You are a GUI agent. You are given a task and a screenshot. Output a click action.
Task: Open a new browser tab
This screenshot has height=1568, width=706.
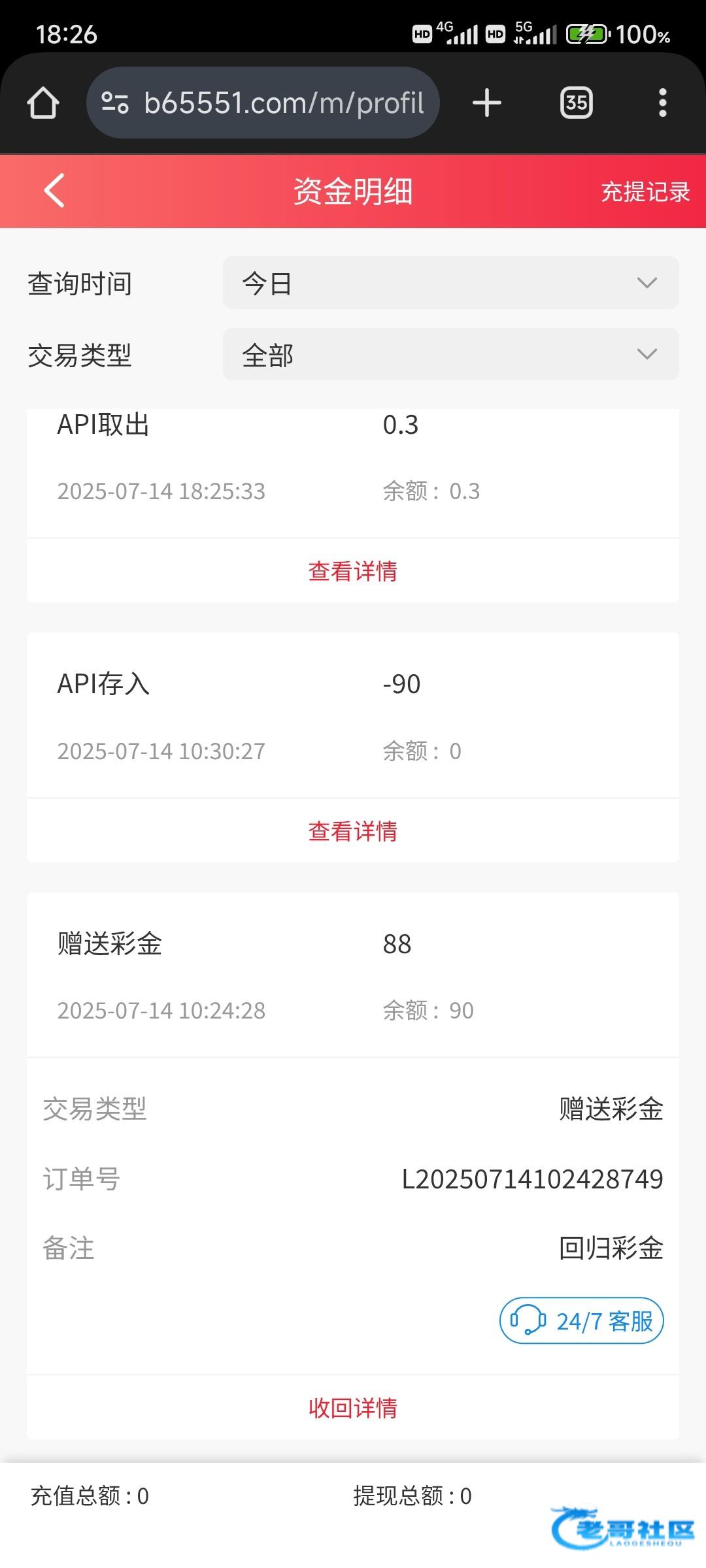487,103
